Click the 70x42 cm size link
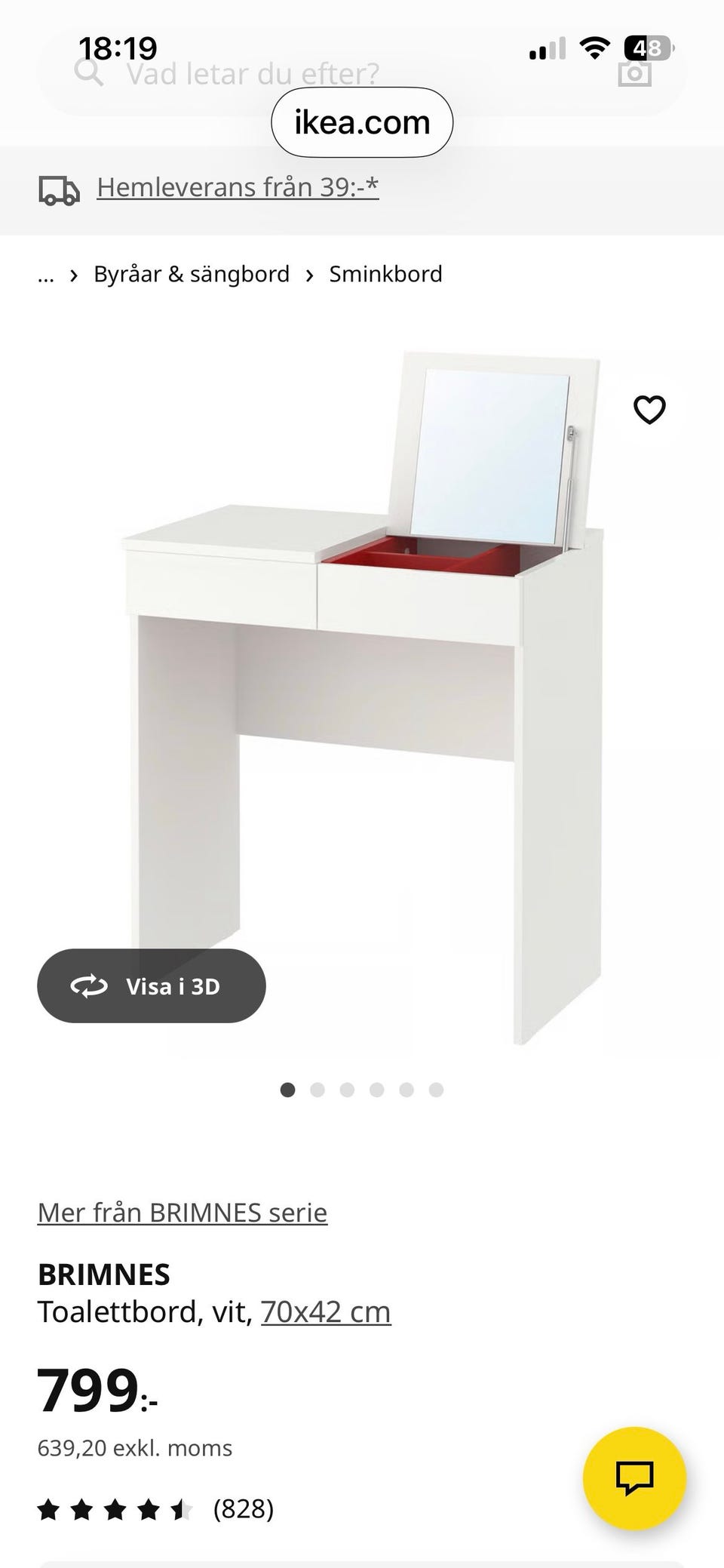The image size is (724, 1568). pyautogui.click(x=325, y=1311)
